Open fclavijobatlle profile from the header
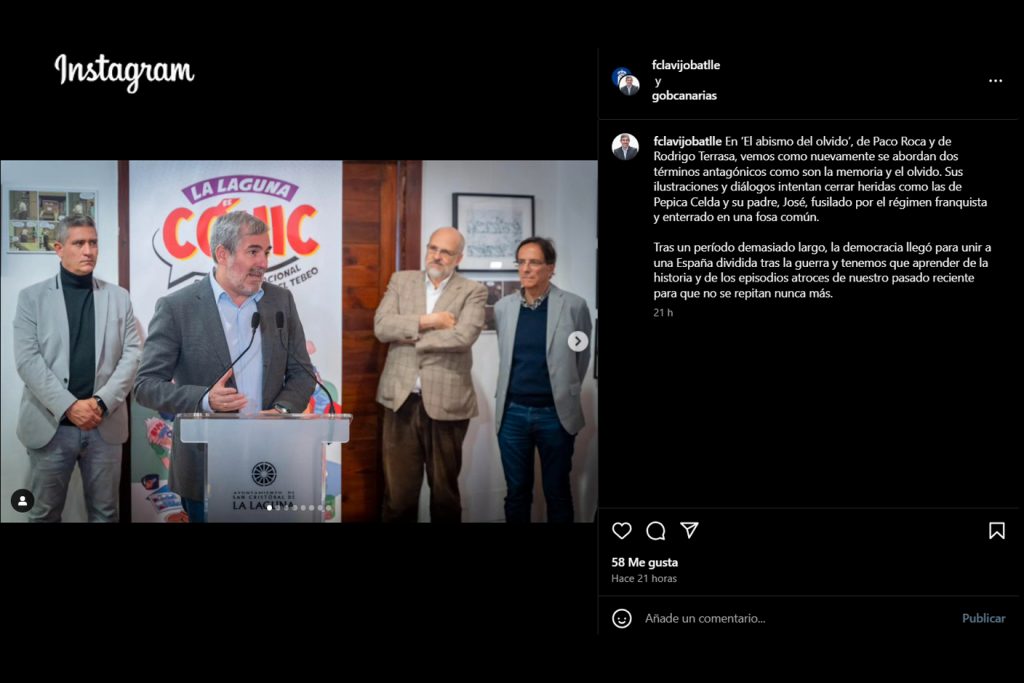 tap(686, 65)
